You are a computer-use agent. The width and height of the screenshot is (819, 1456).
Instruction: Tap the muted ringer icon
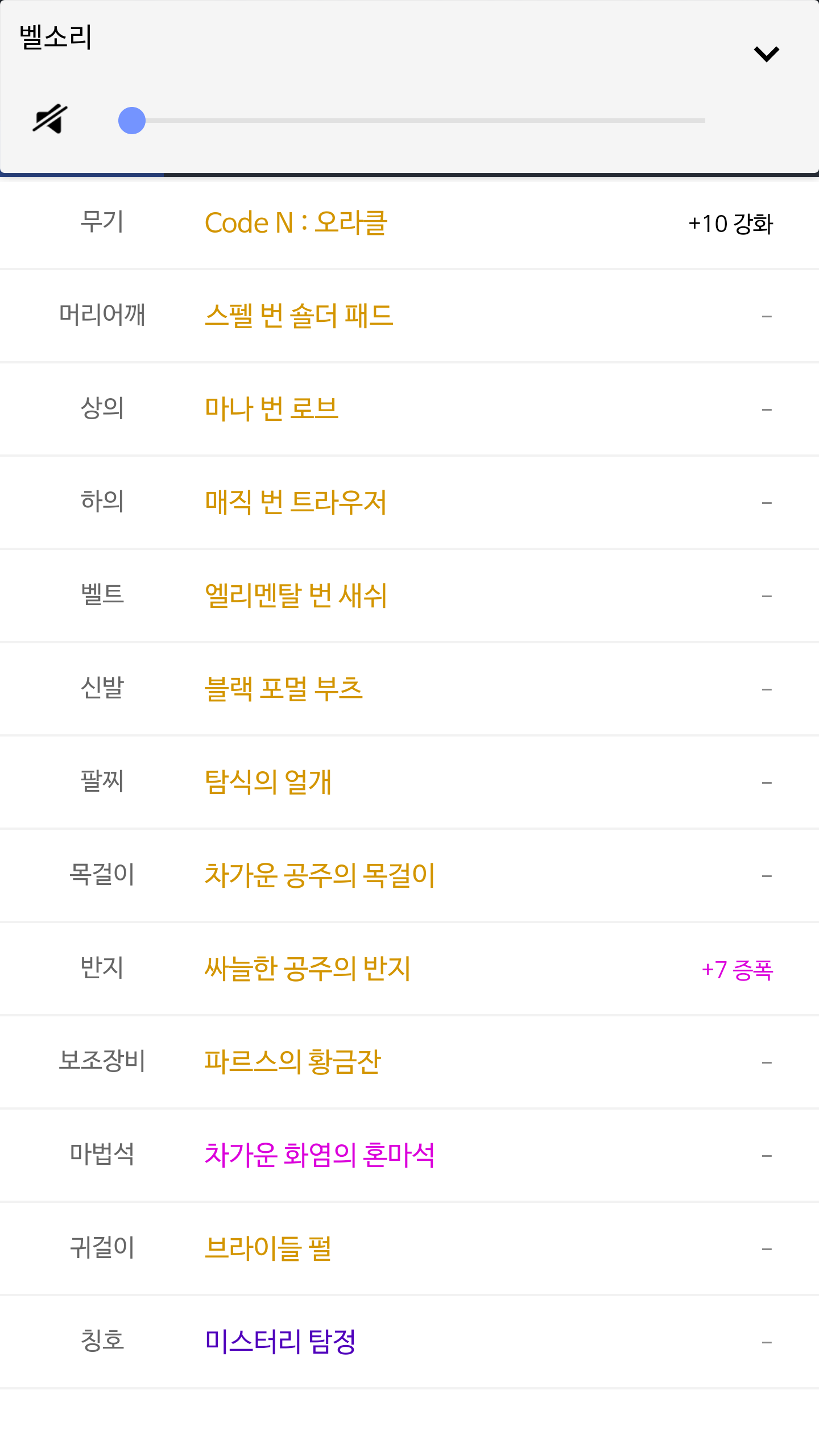click(50, 119)
